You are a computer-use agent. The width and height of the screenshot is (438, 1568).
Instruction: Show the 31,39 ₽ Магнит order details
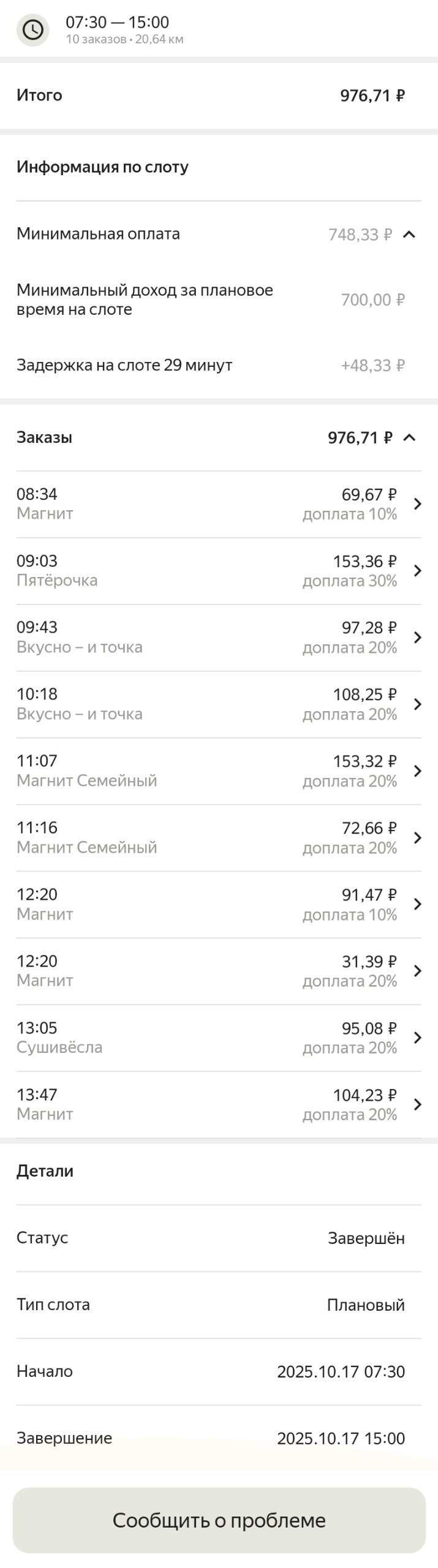point(219,971)
